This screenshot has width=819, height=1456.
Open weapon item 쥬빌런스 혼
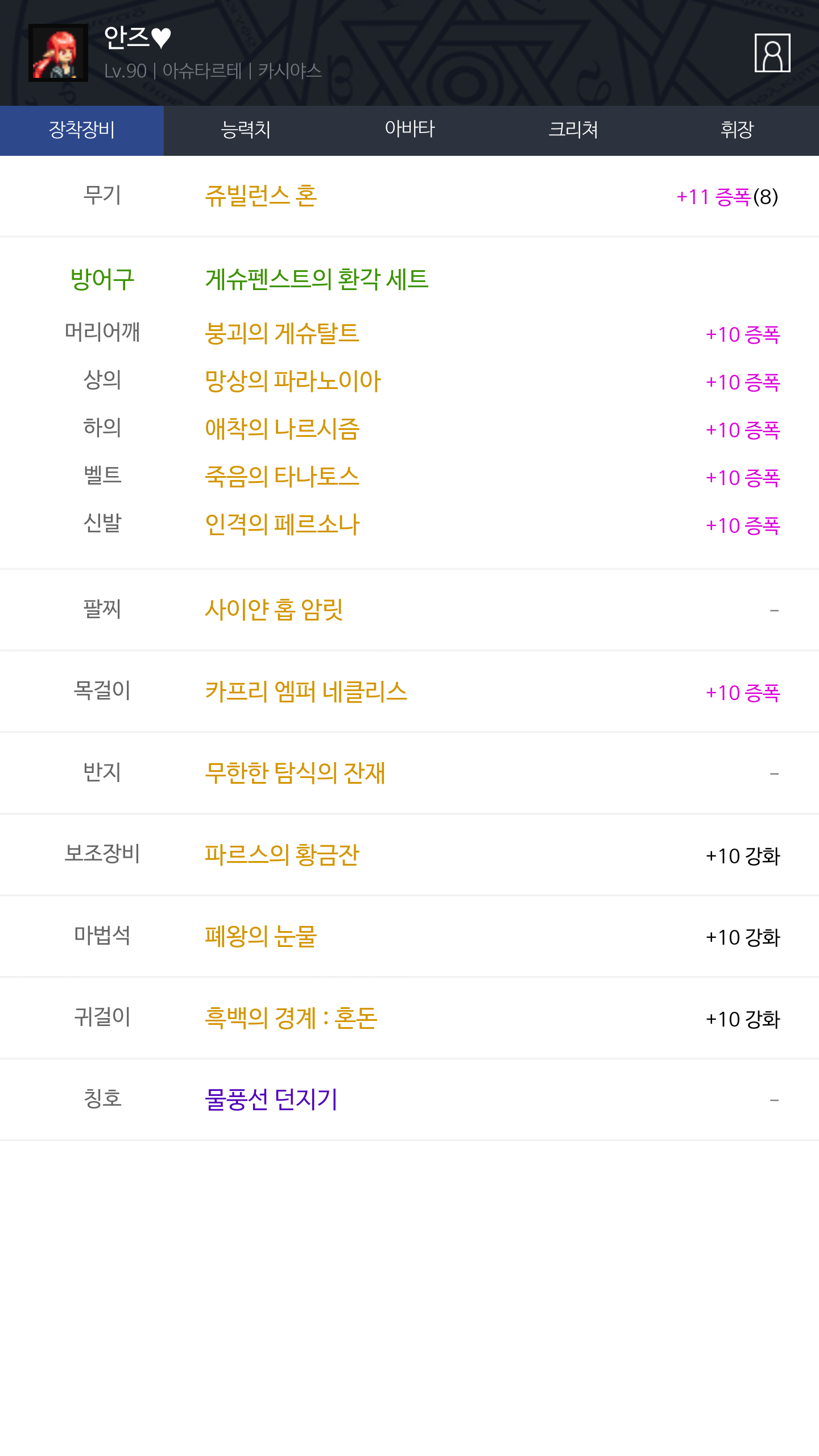(x=260, y=196)
